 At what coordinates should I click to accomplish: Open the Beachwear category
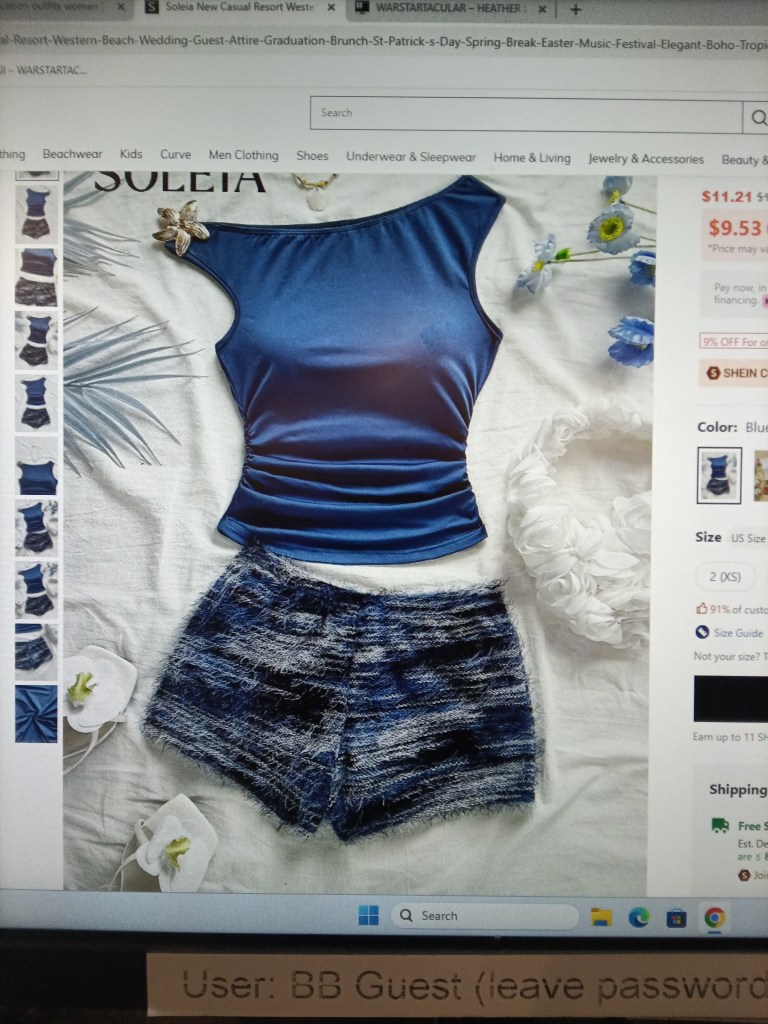tap(72, 155)
